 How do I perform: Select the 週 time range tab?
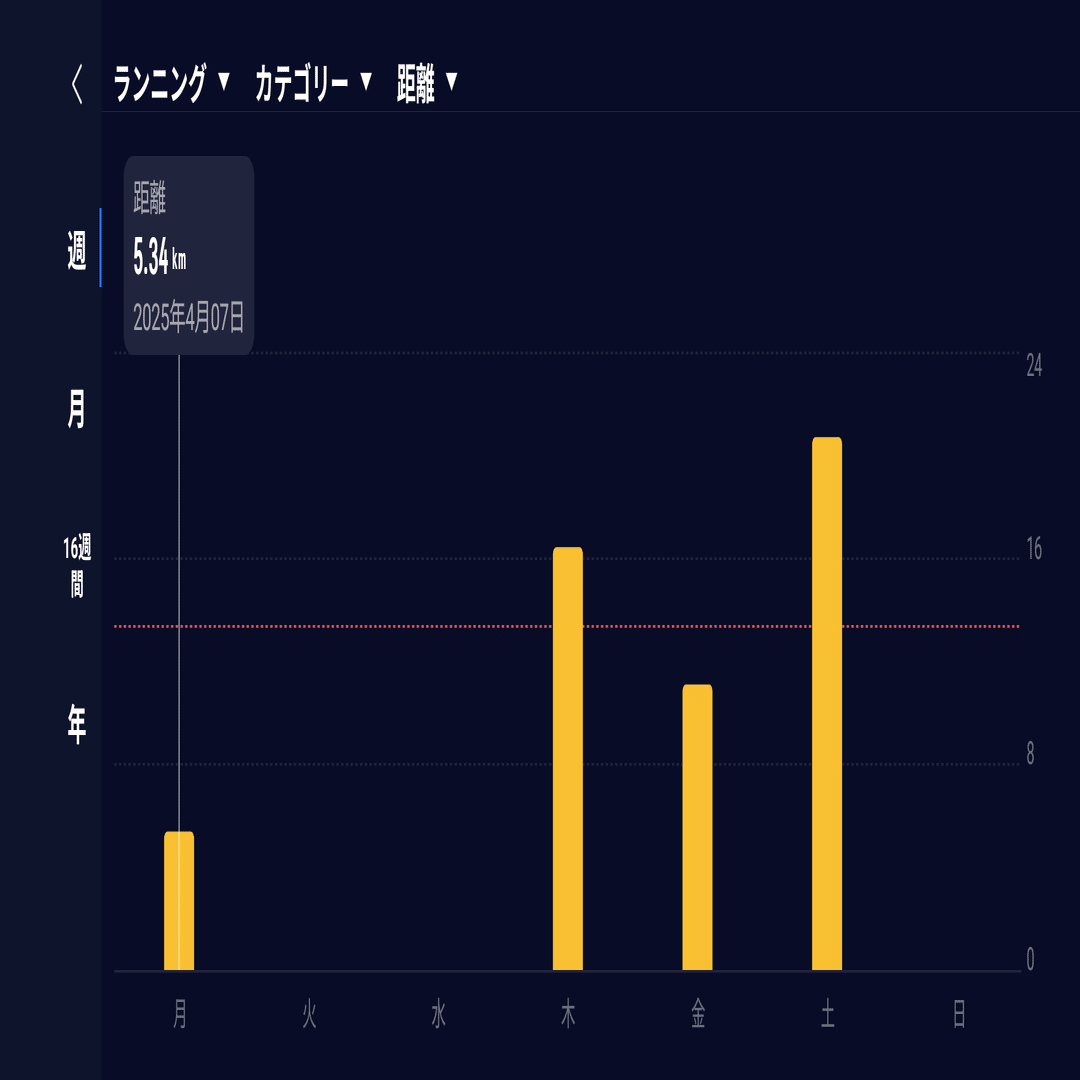77,249
